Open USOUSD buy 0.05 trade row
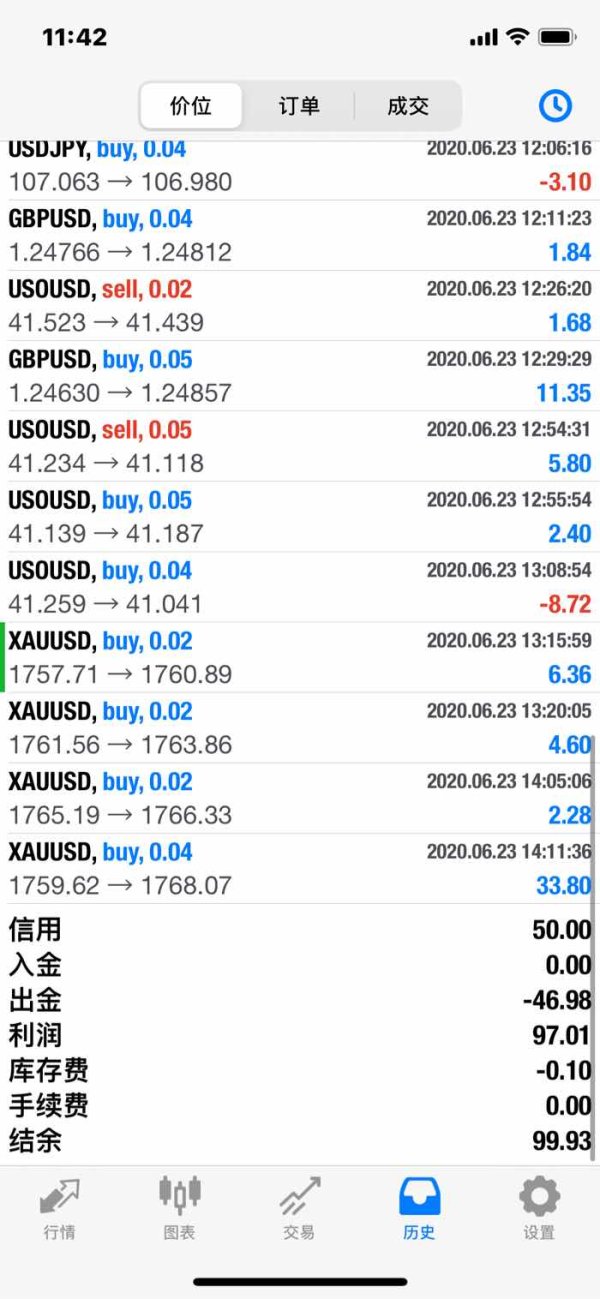This screenshot has width=600, height=1299. pyautogui.click(x=300, y=517)
